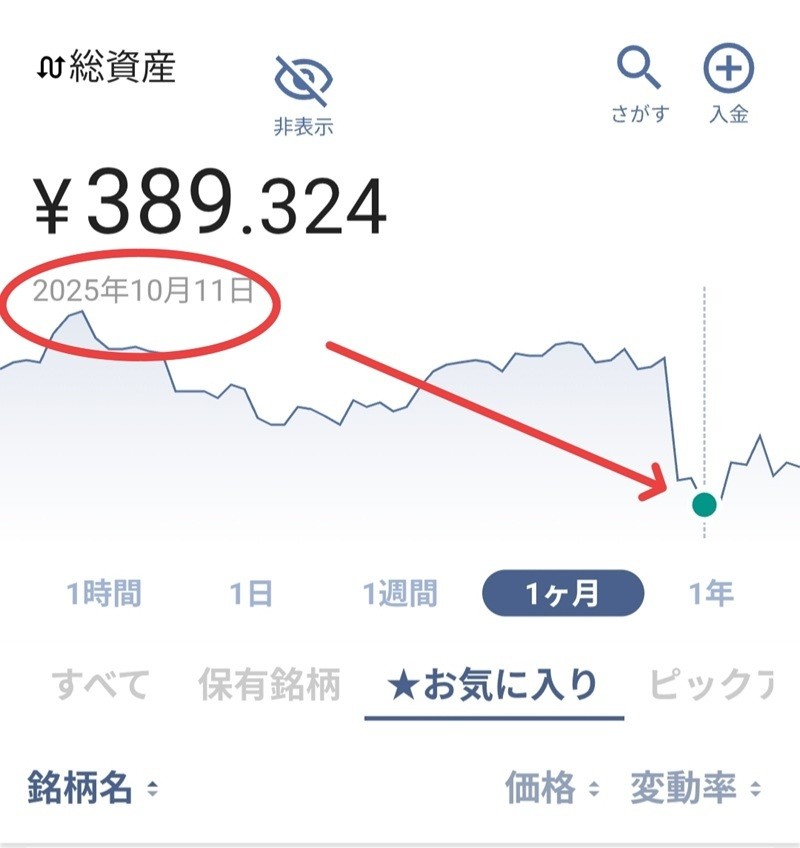This screenshot has width=800, height=848.
Task: Tap the 入金 deposit button
Action: (728, 83)
